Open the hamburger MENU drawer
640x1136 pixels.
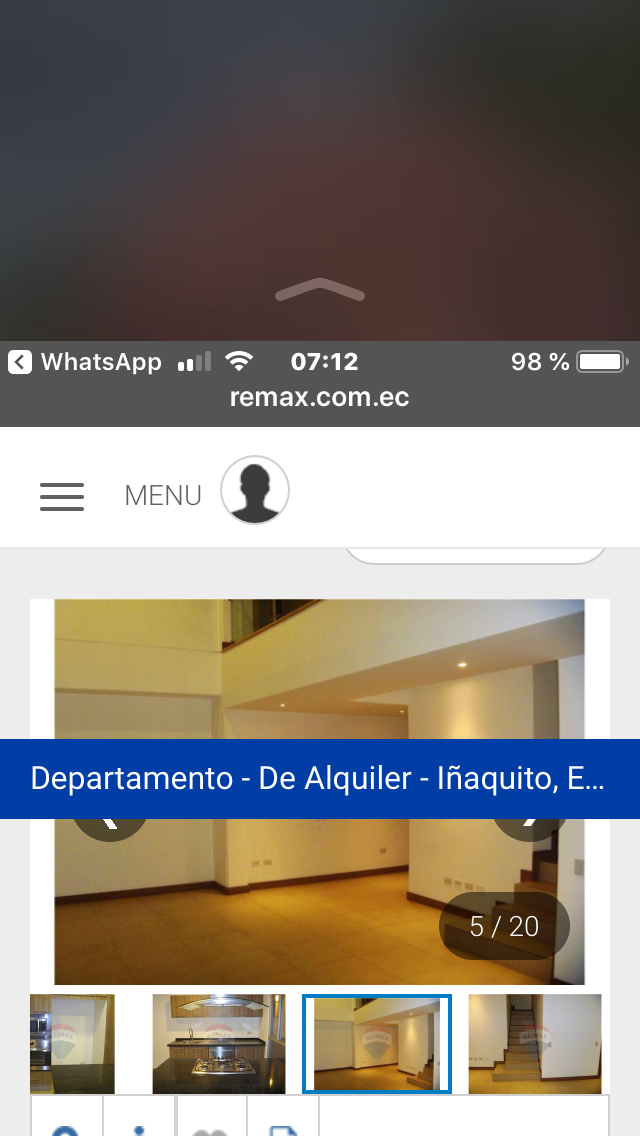tap(62, 496)
